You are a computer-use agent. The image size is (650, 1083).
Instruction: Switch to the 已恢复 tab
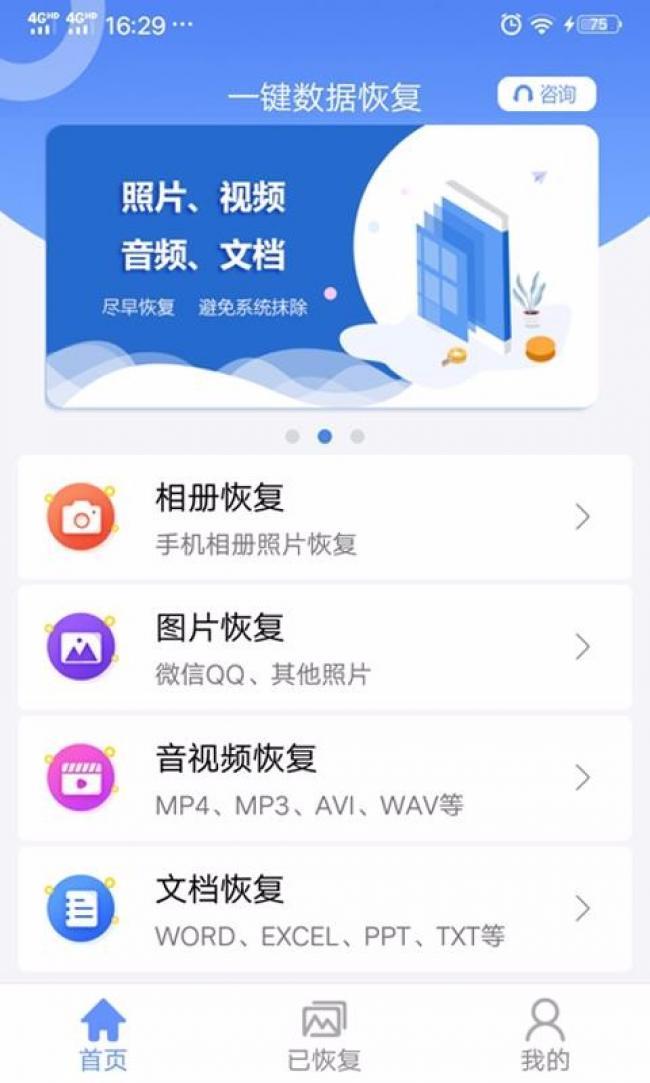click(324, 1034)
